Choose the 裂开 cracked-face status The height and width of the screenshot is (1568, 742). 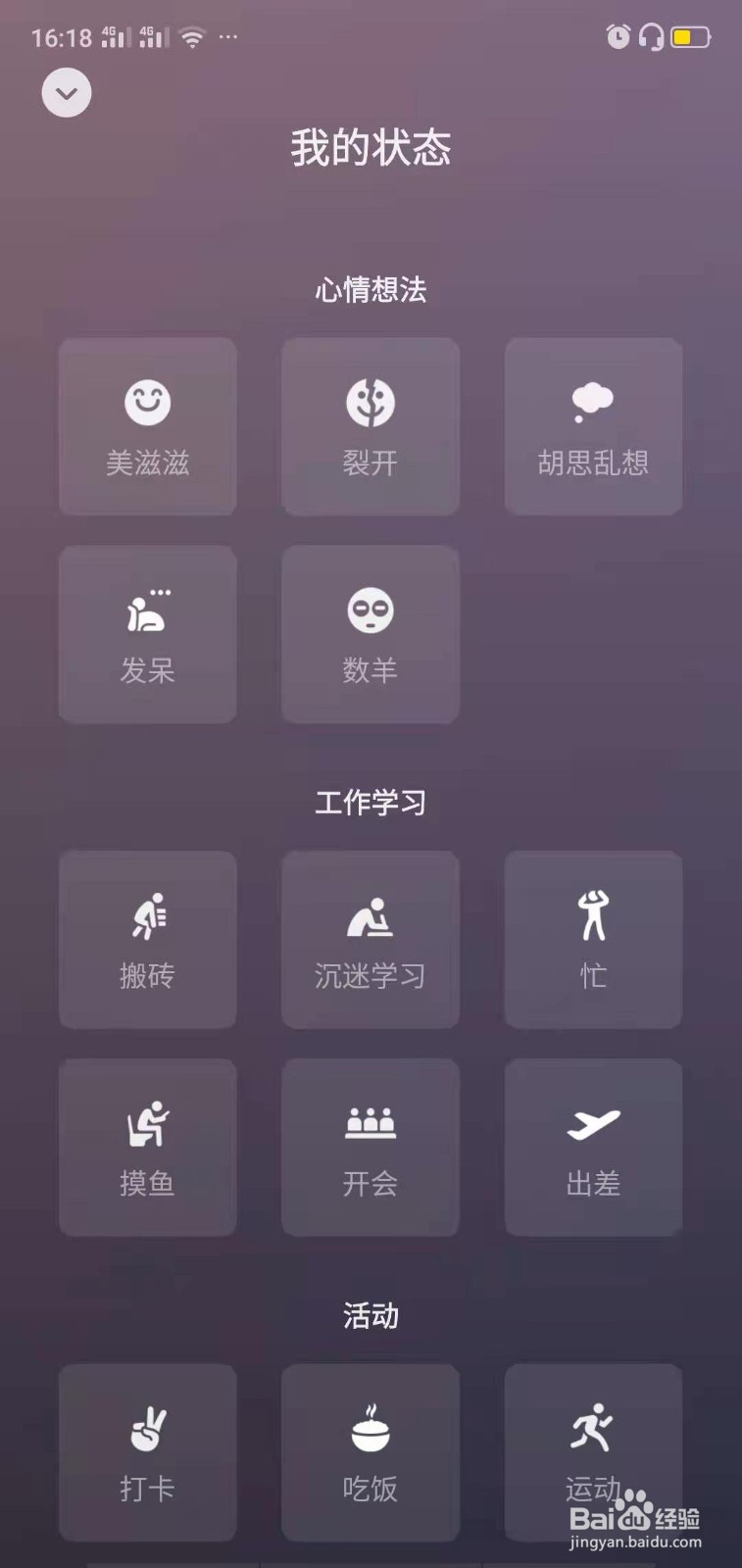point(370,426)
